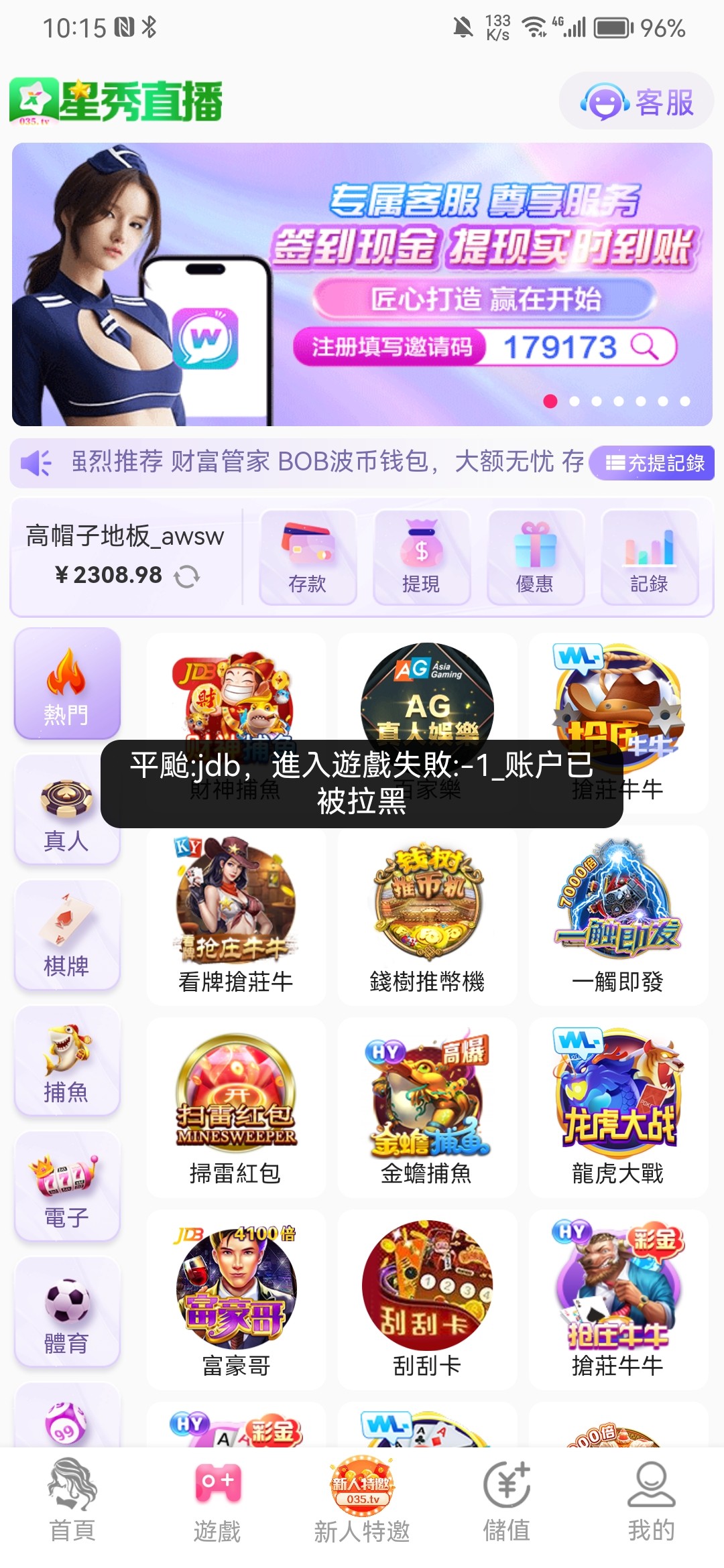Select the second carousel dot
Image resolution: width=724 pixels, height=1568 pixels.
(574, 400)
